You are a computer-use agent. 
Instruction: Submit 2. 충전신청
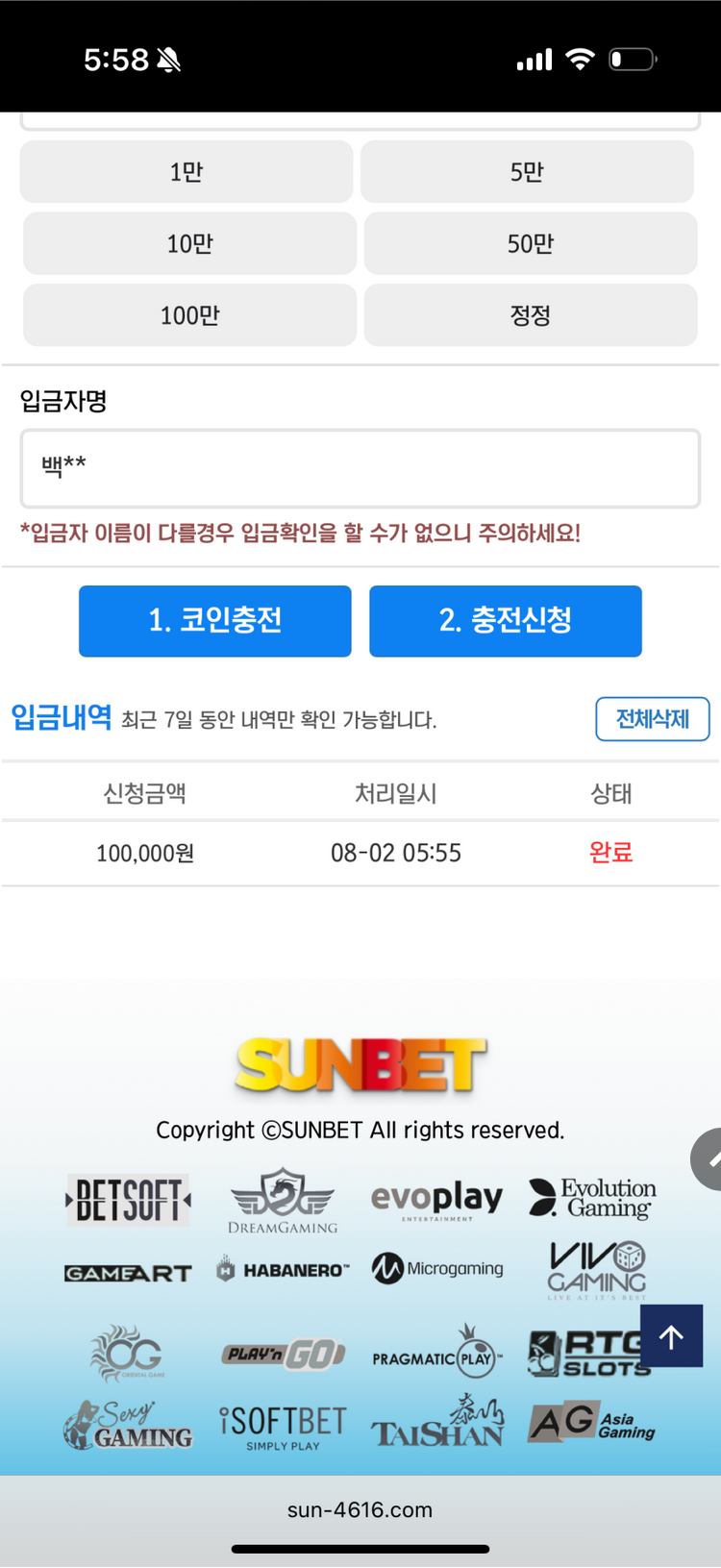pos(506,621)
